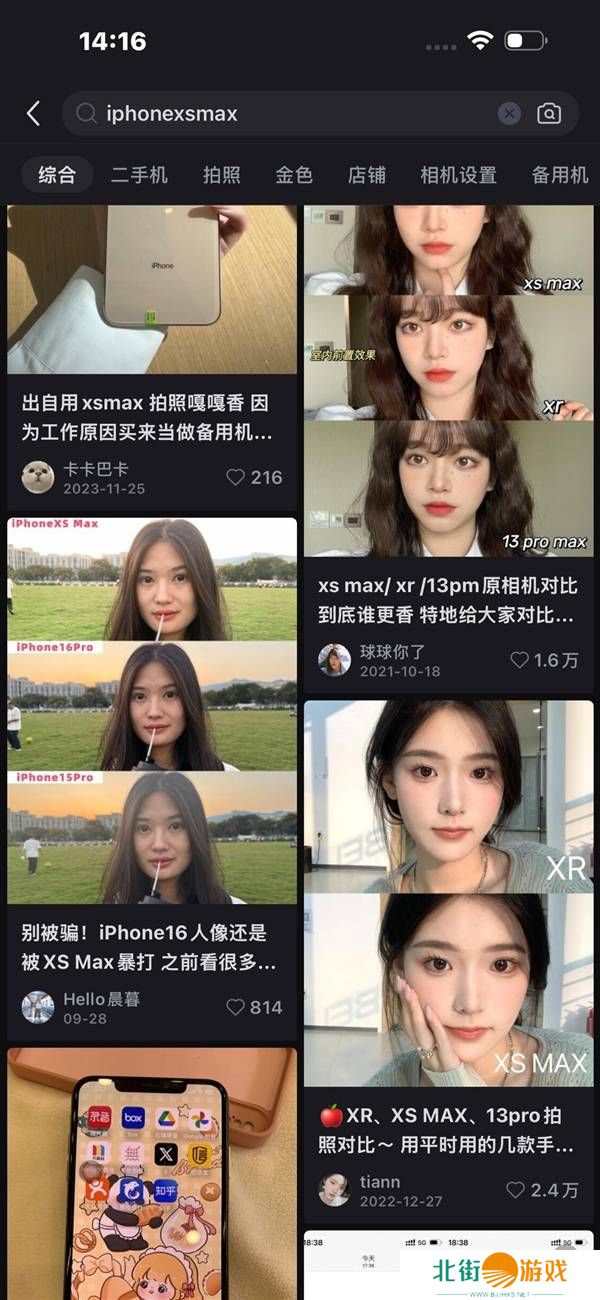Switch to the 店铺 tab
Image resolution: width=600 pixels, height=1300 pixels.
coord(367,175)
